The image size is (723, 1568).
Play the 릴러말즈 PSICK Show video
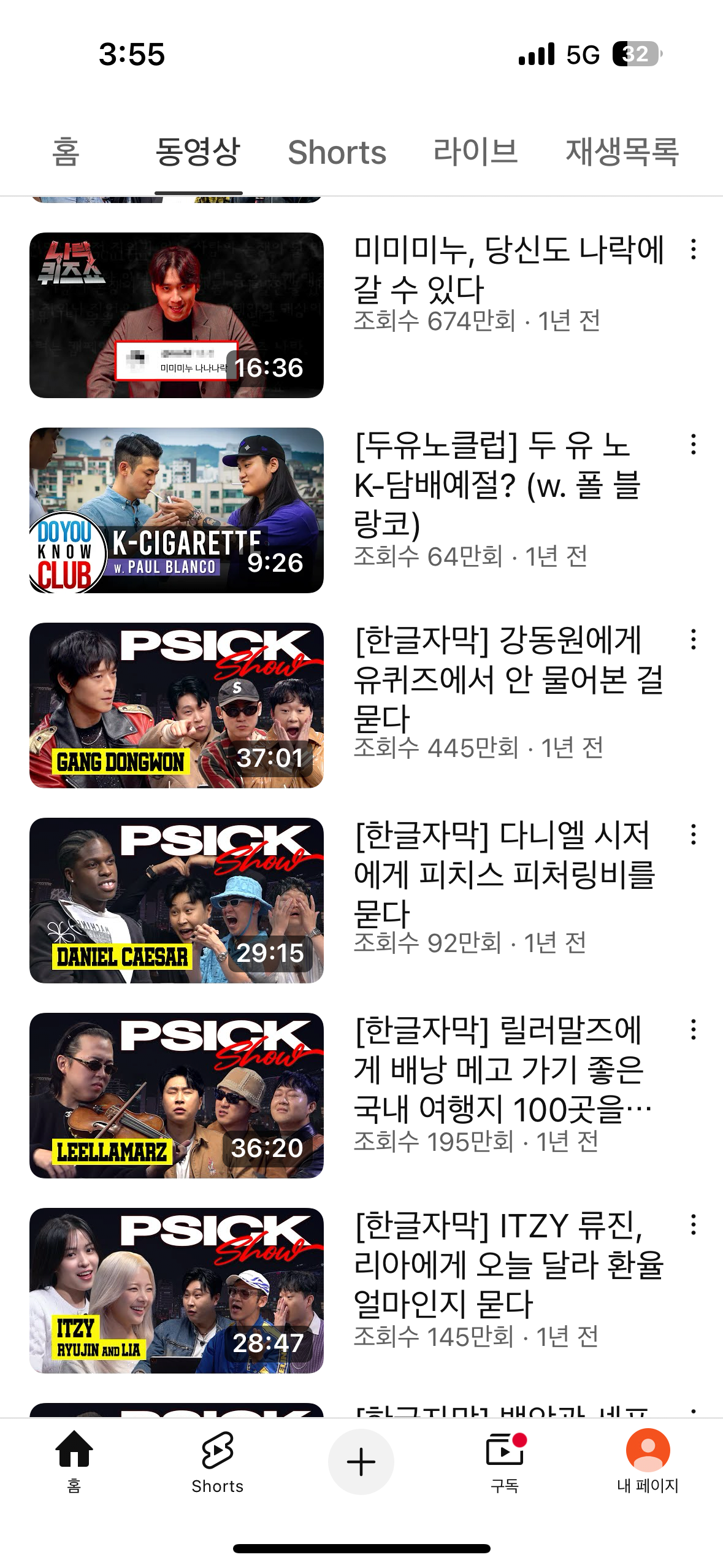pyautogui.click(x=176, y=1095)
